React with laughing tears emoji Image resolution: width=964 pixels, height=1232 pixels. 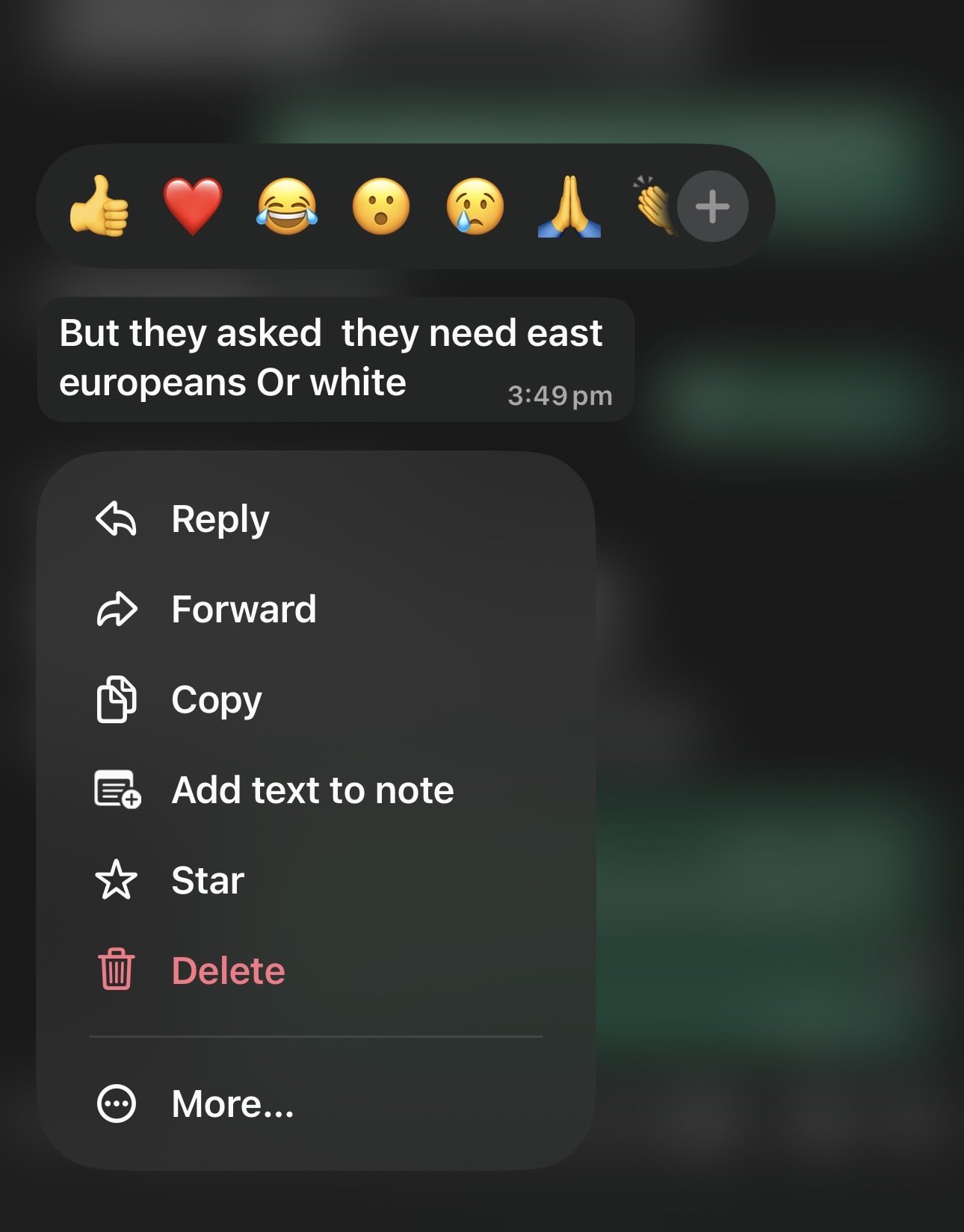coord(287,206)
